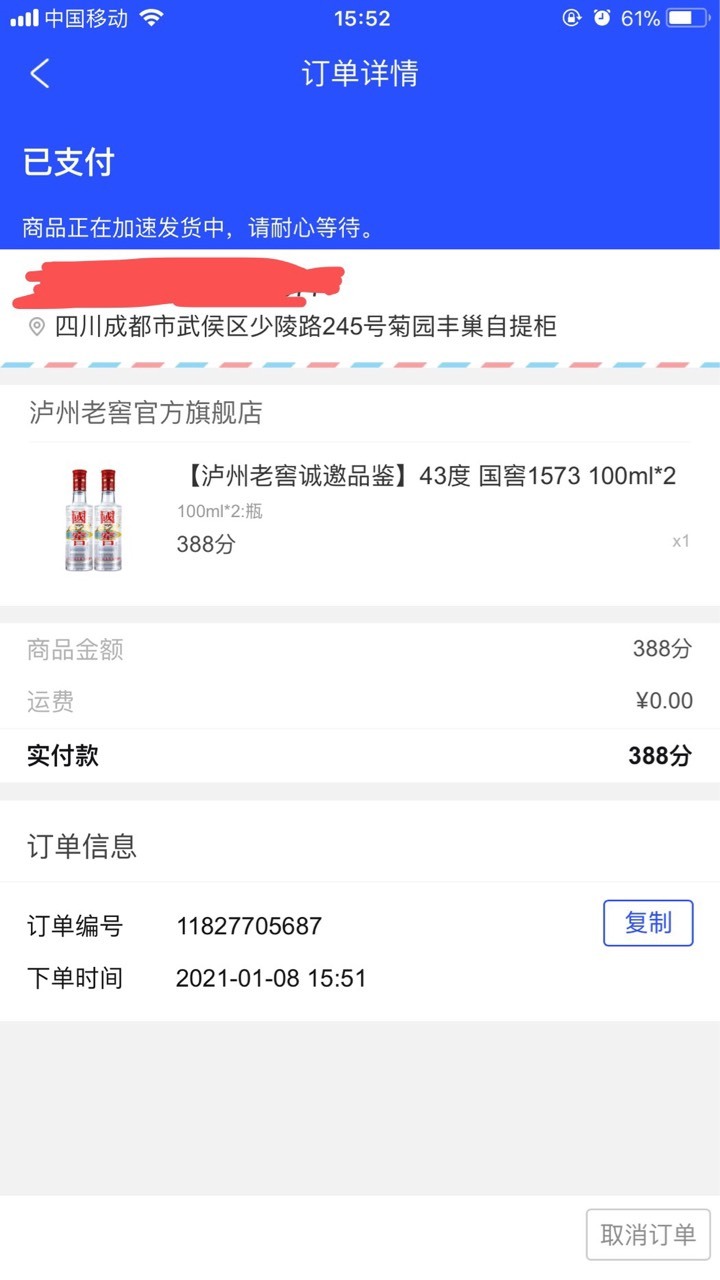Screen dimensions: 720x1280
Task: Go back from order details
Action: (40, 73)
